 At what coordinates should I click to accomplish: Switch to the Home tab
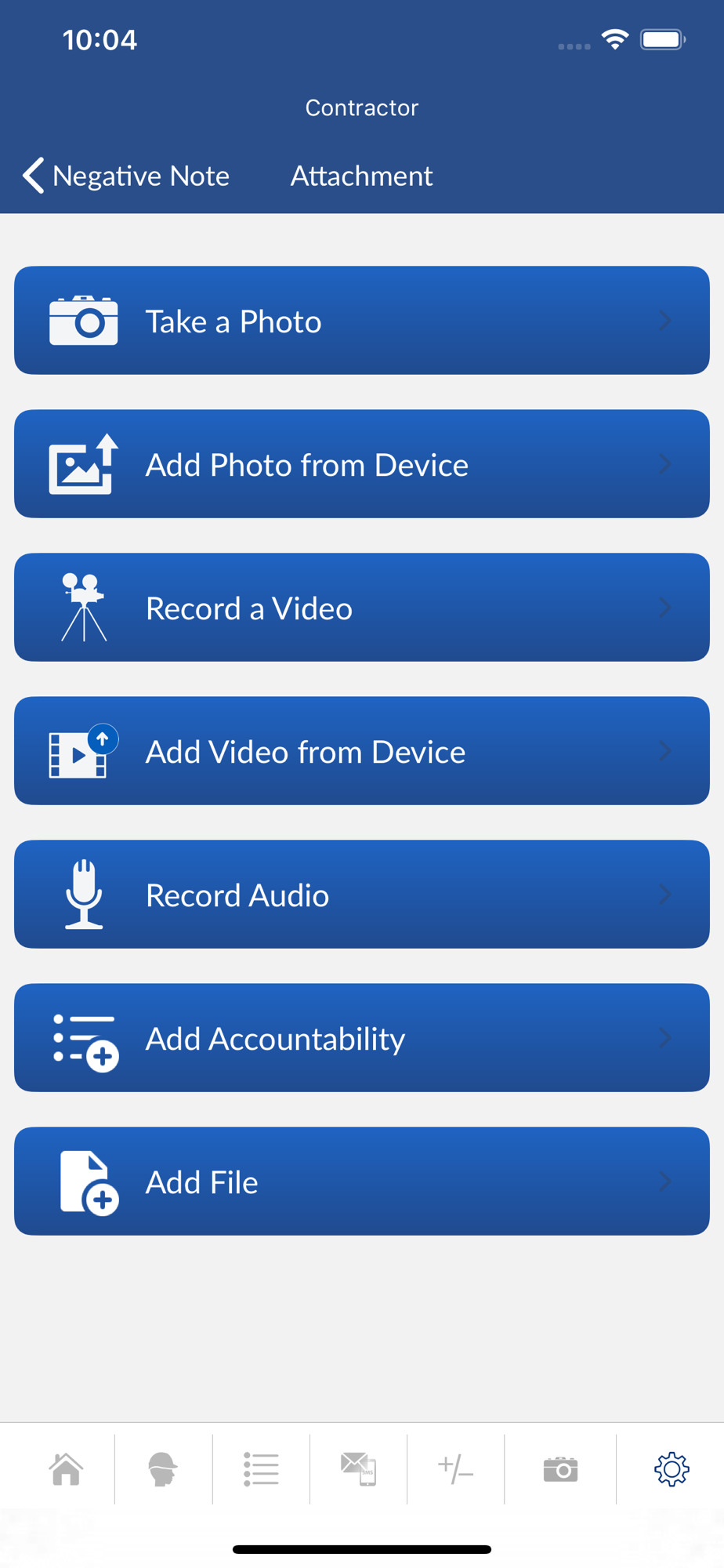(67, 1469)
